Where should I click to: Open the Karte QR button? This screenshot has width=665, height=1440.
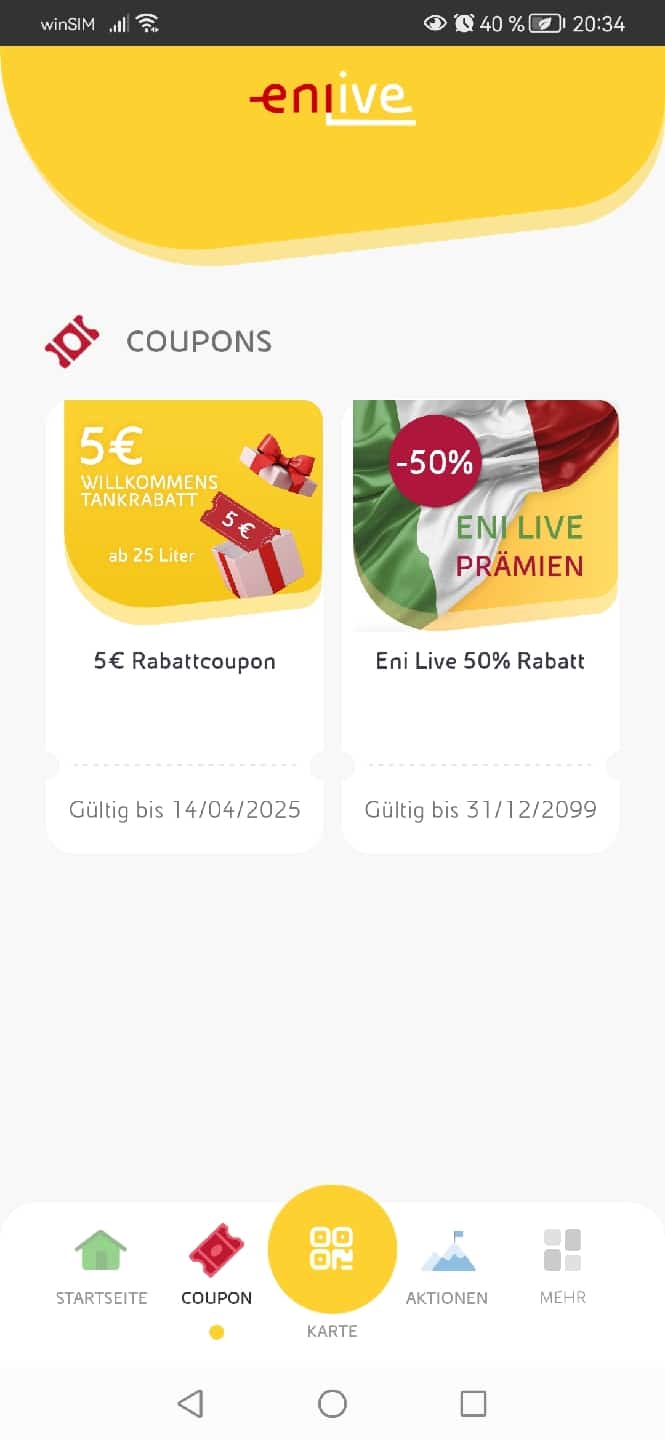coord(332,1250)
